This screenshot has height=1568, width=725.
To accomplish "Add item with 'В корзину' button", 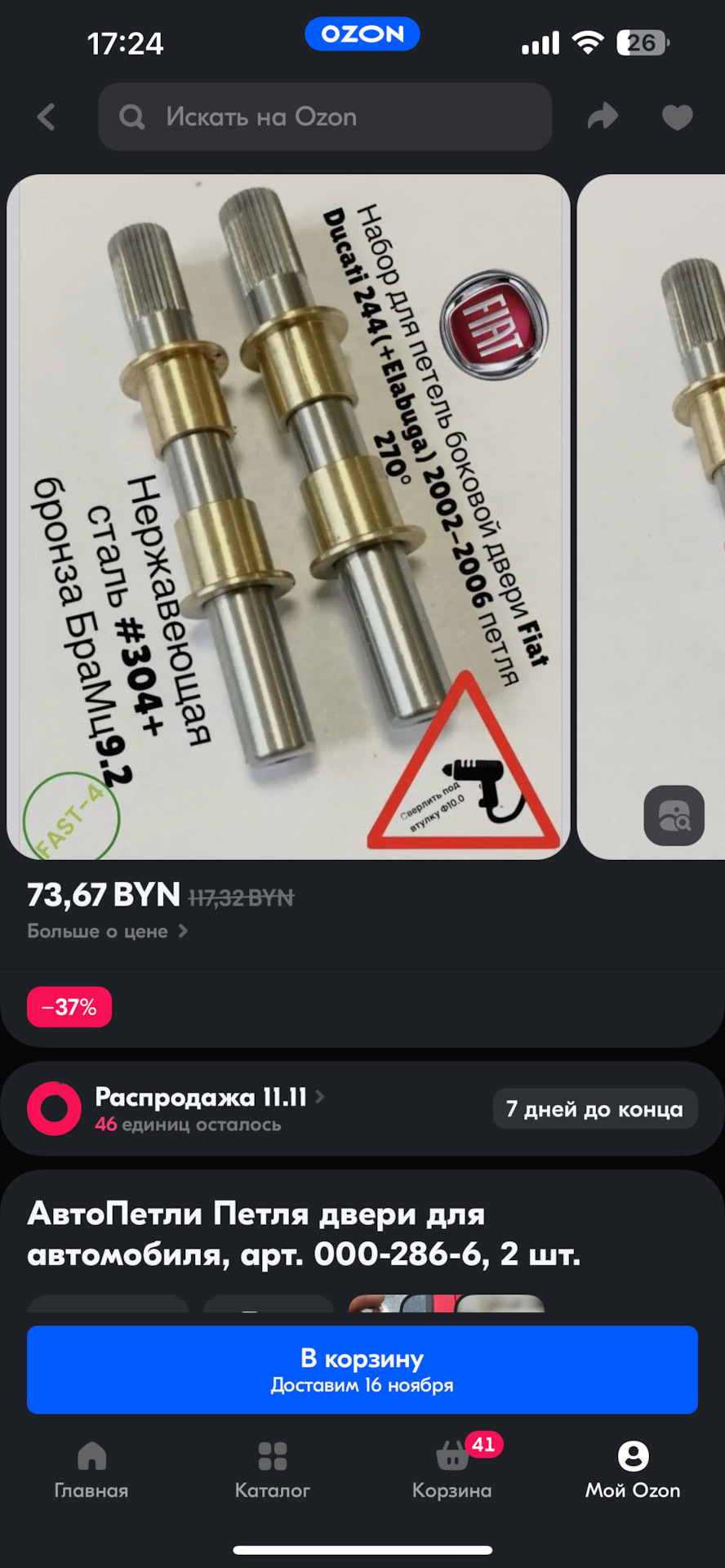I will pos(362,1370).
